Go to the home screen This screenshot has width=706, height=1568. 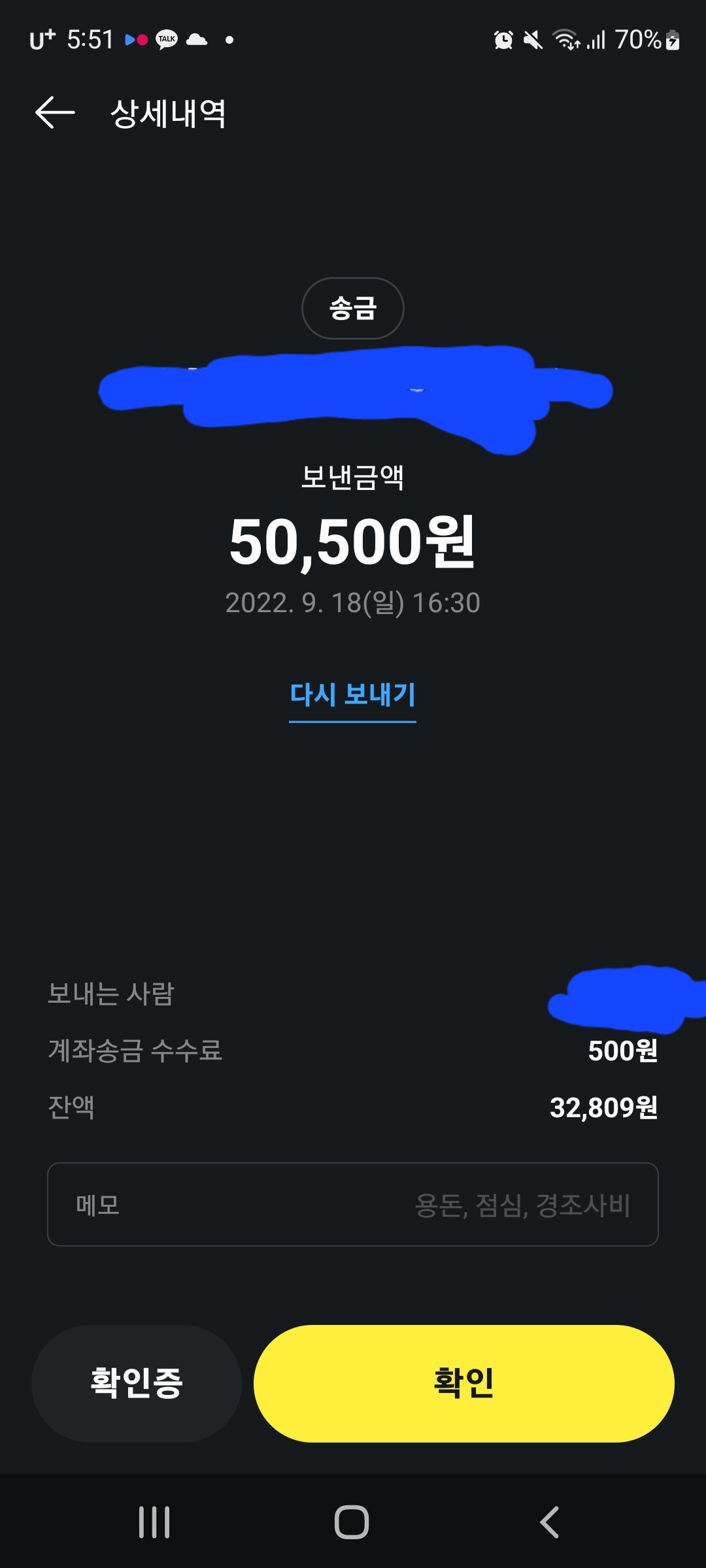pos(352,1522)
